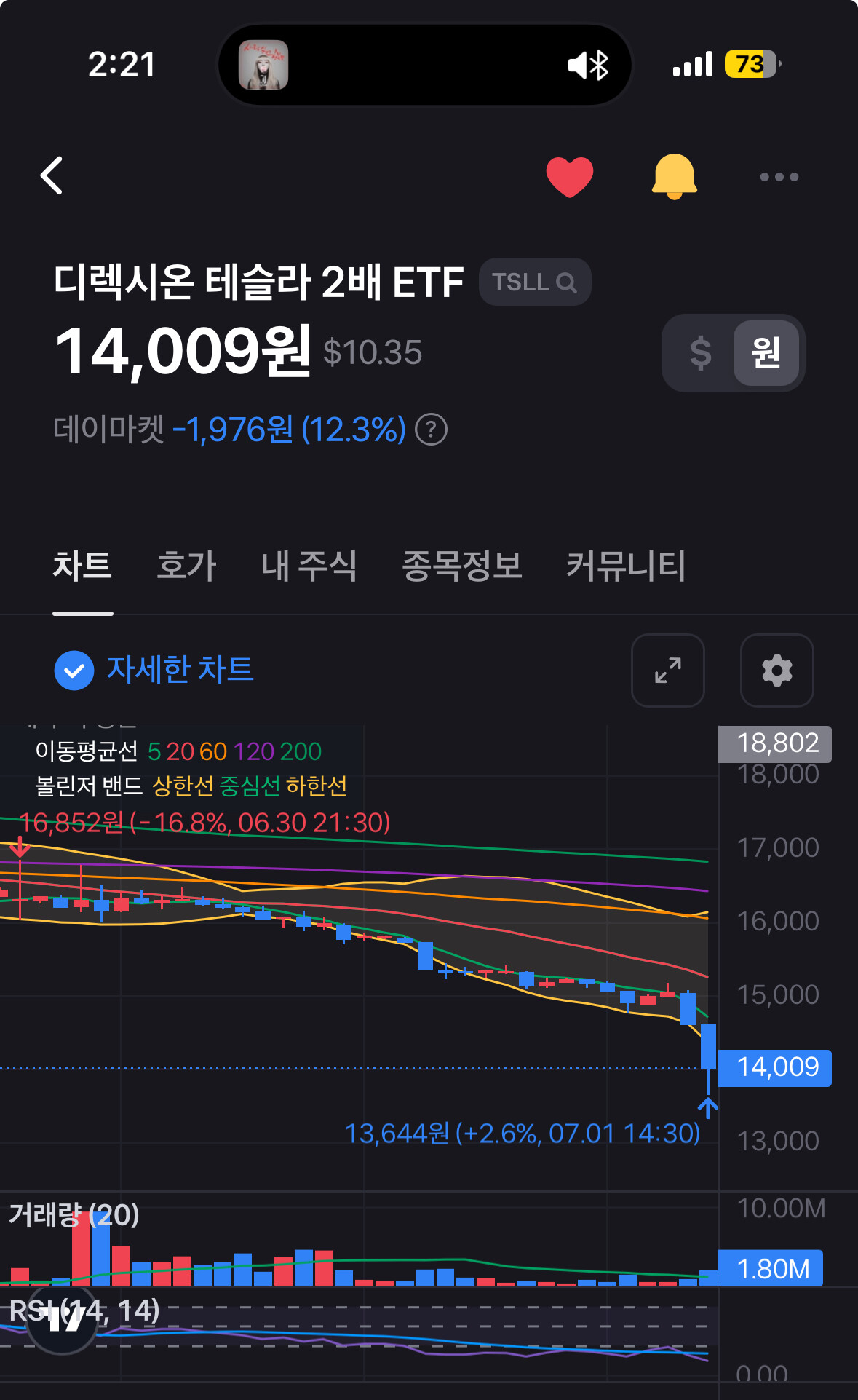Go to the 커뮤니티 tab

625,566
